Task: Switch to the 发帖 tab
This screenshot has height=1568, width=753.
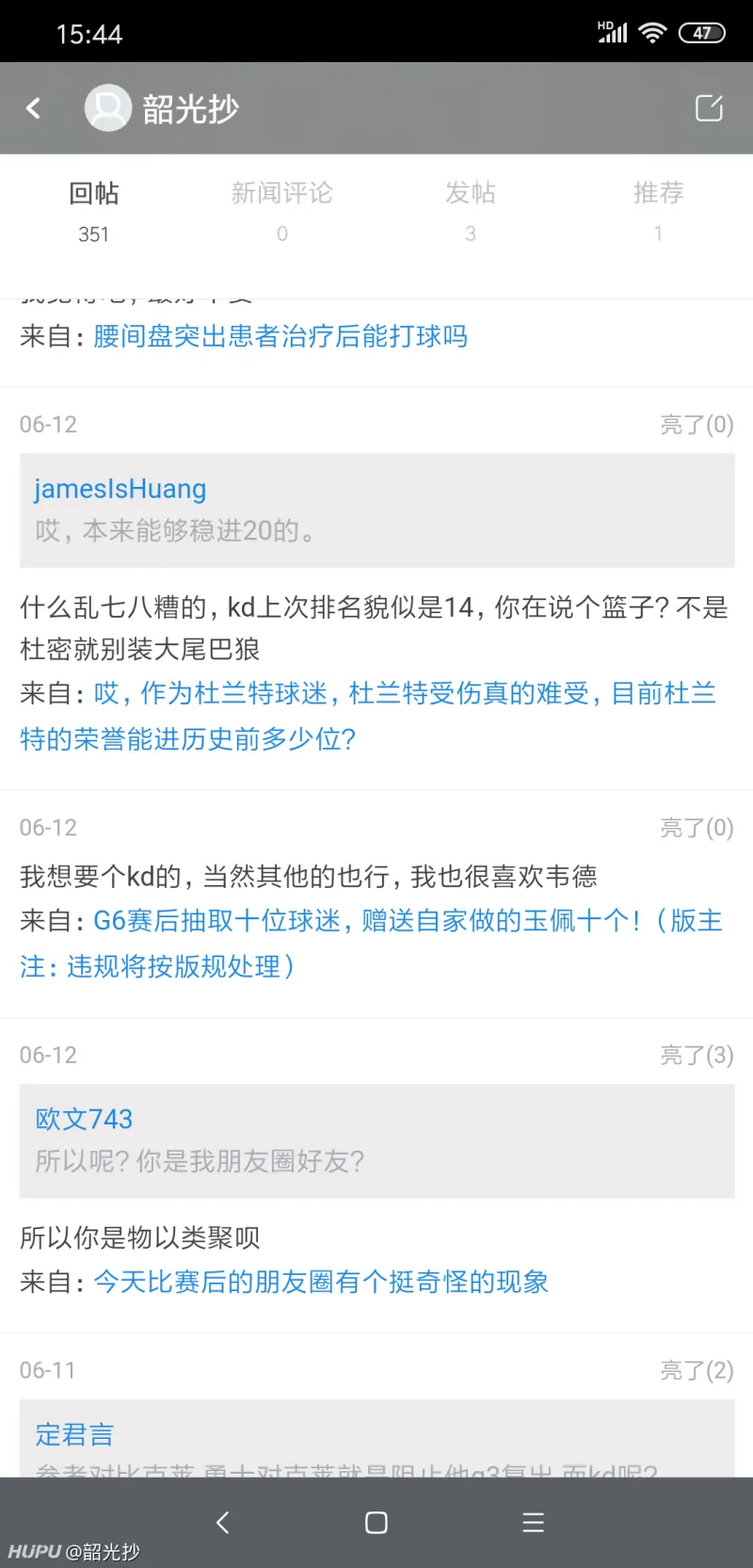Action: (x=470, y=210)
